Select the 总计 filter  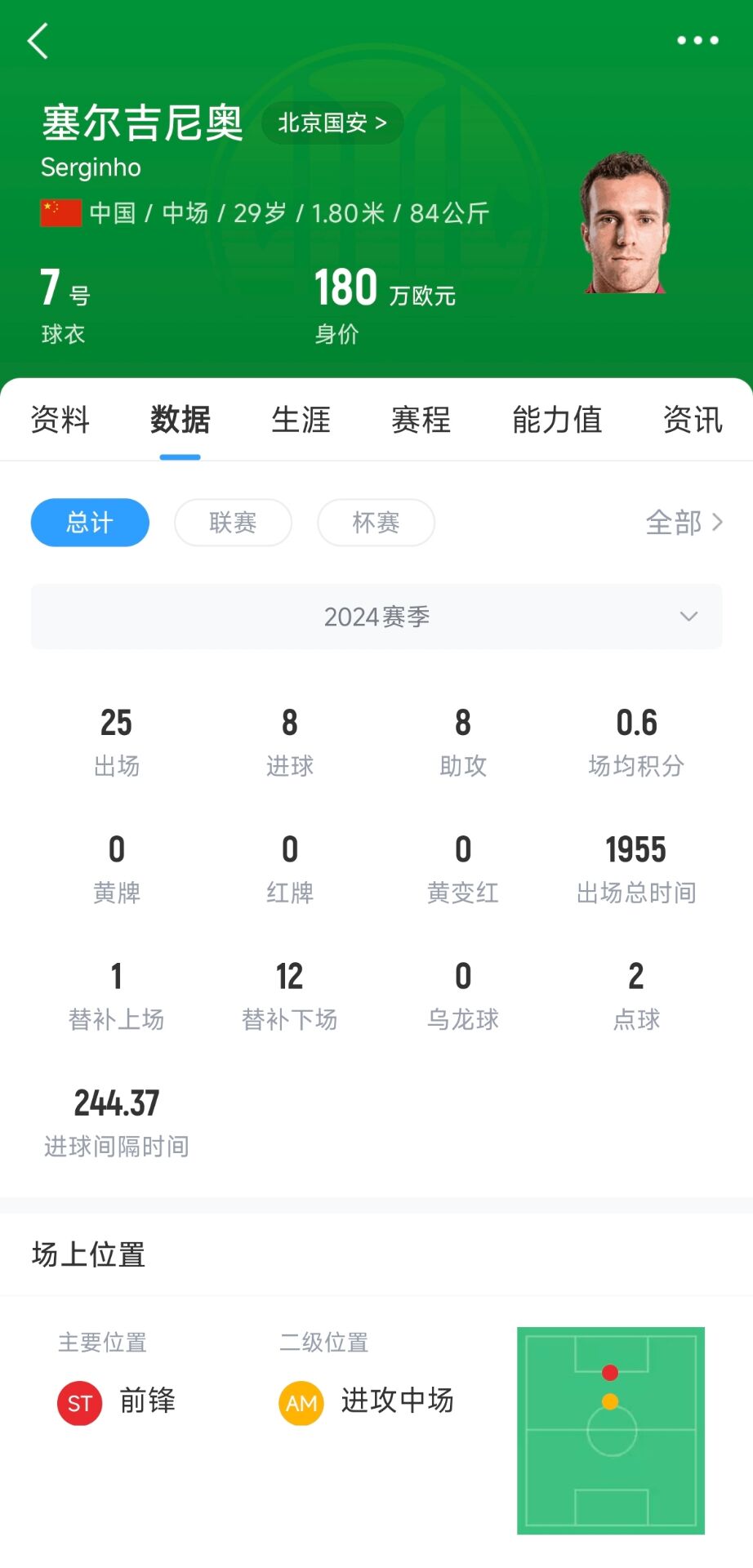point(89,523)
